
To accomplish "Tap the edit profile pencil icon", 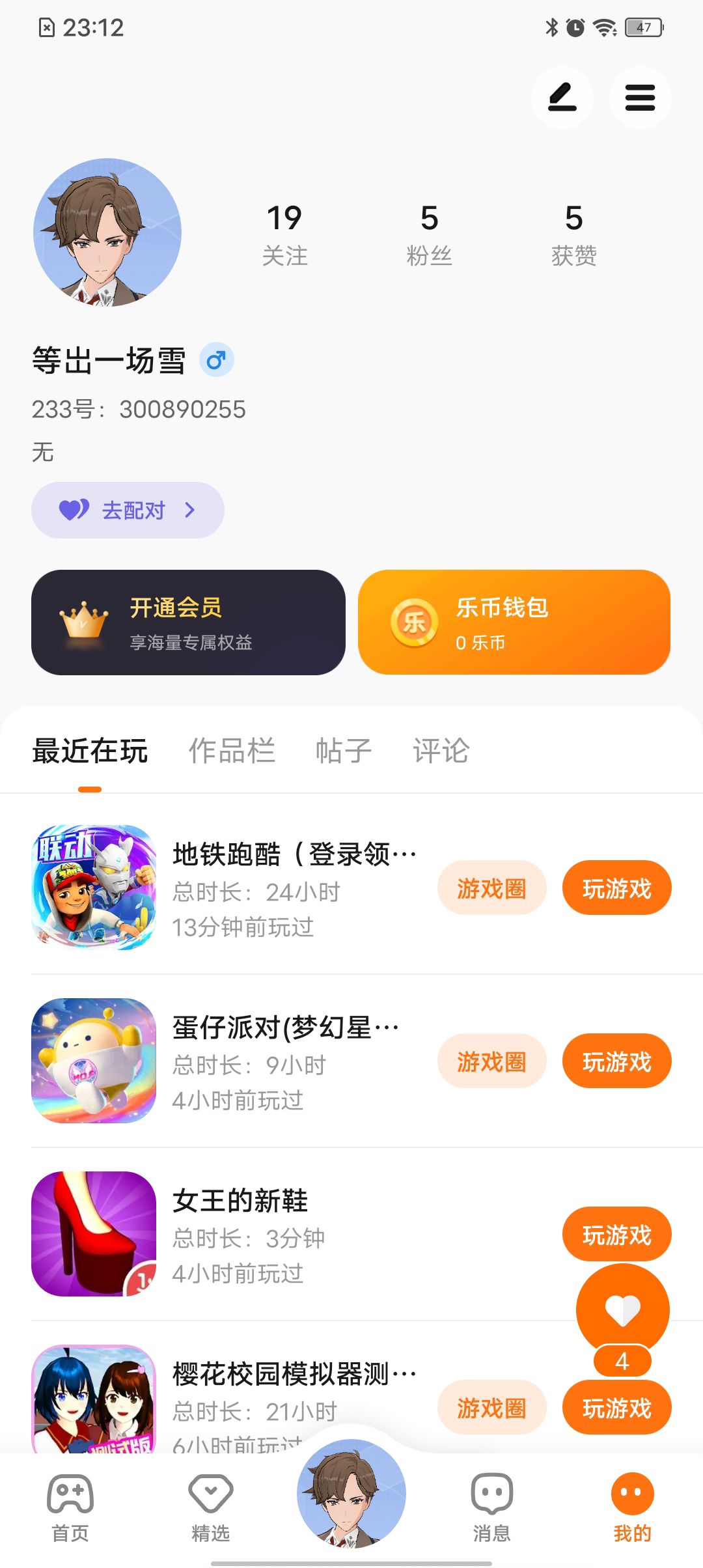I will pos(562,98).
